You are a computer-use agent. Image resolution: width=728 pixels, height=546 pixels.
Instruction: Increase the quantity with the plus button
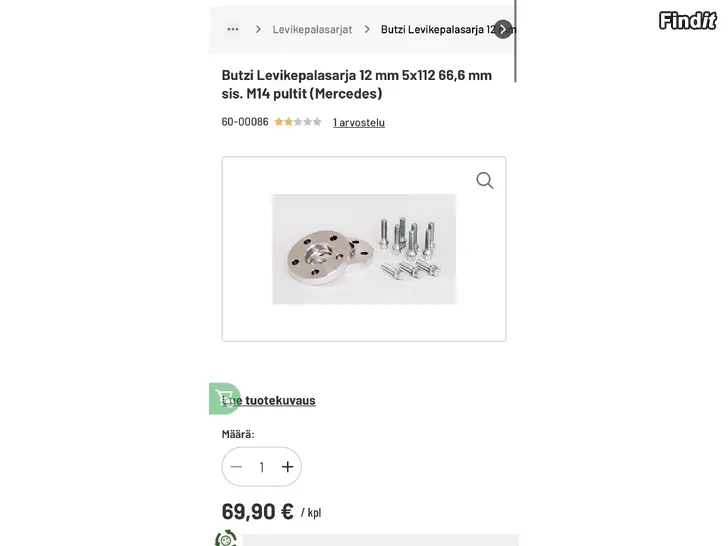[x=288, y=467]
